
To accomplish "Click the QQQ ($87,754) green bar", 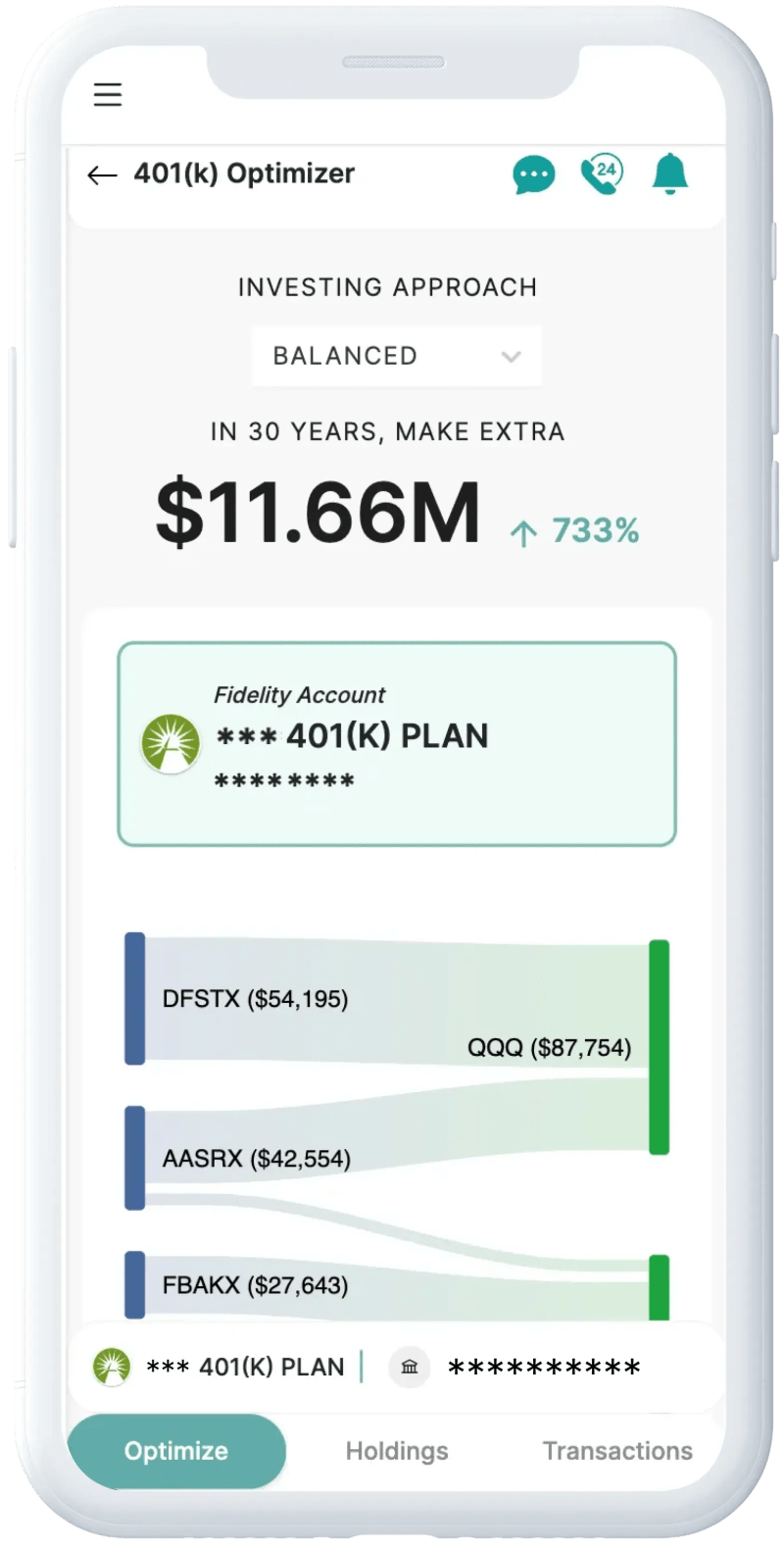I will (659, 1044).
